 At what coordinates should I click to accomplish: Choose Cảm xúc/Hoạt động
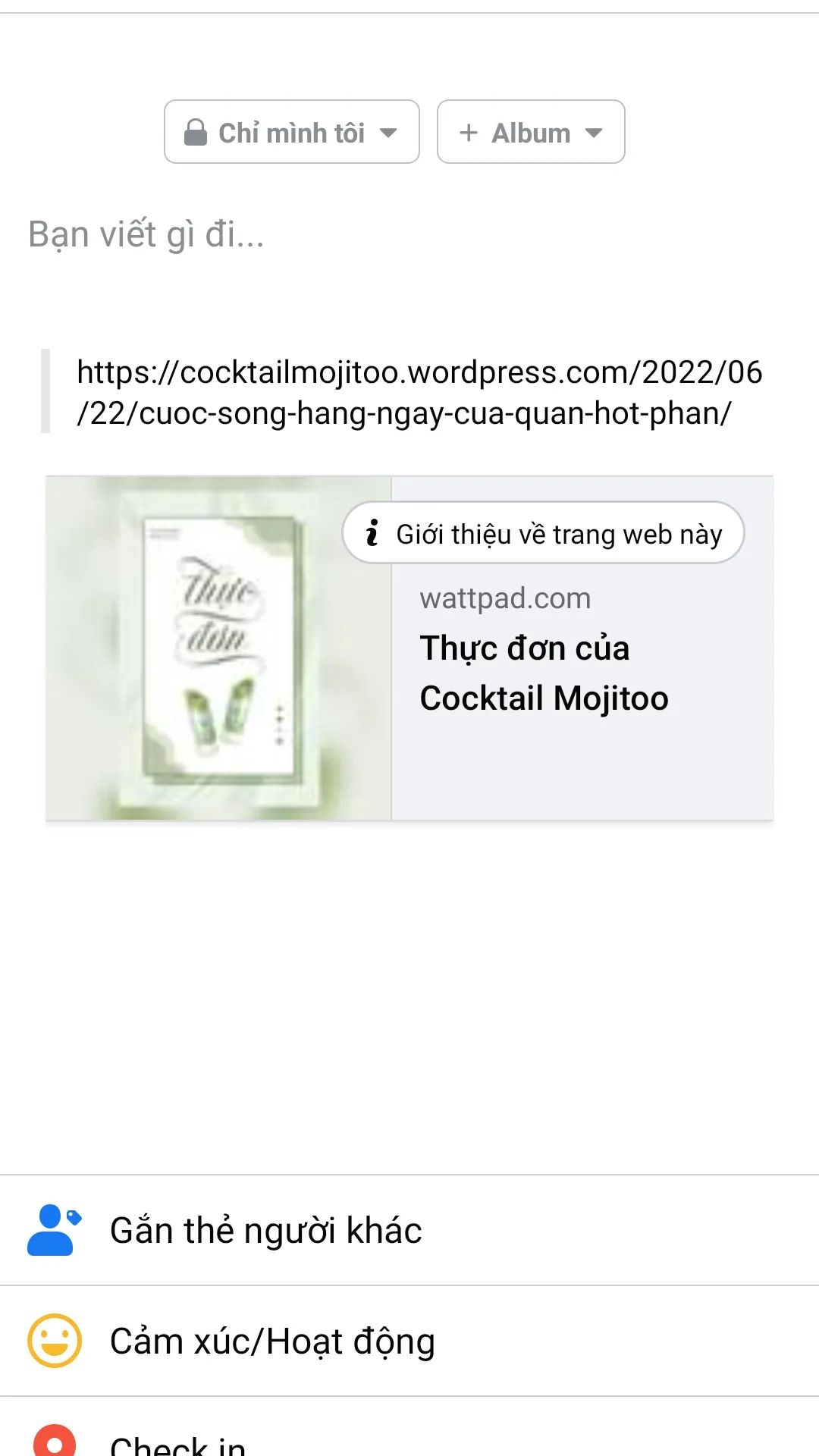pyautogui.click(x=271, y=1341)
